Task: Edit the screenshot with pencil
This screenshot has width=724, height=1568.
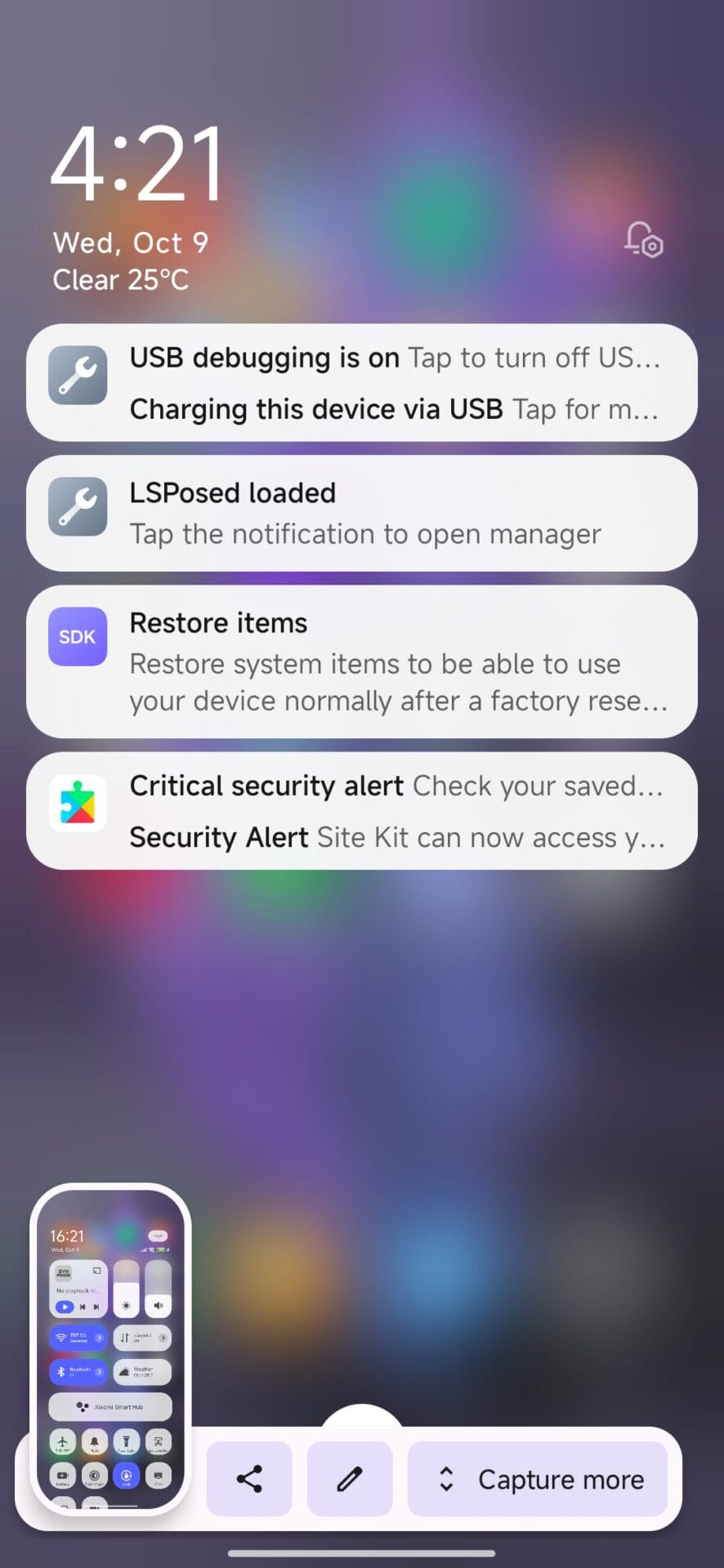Action: coord(350,1479)
